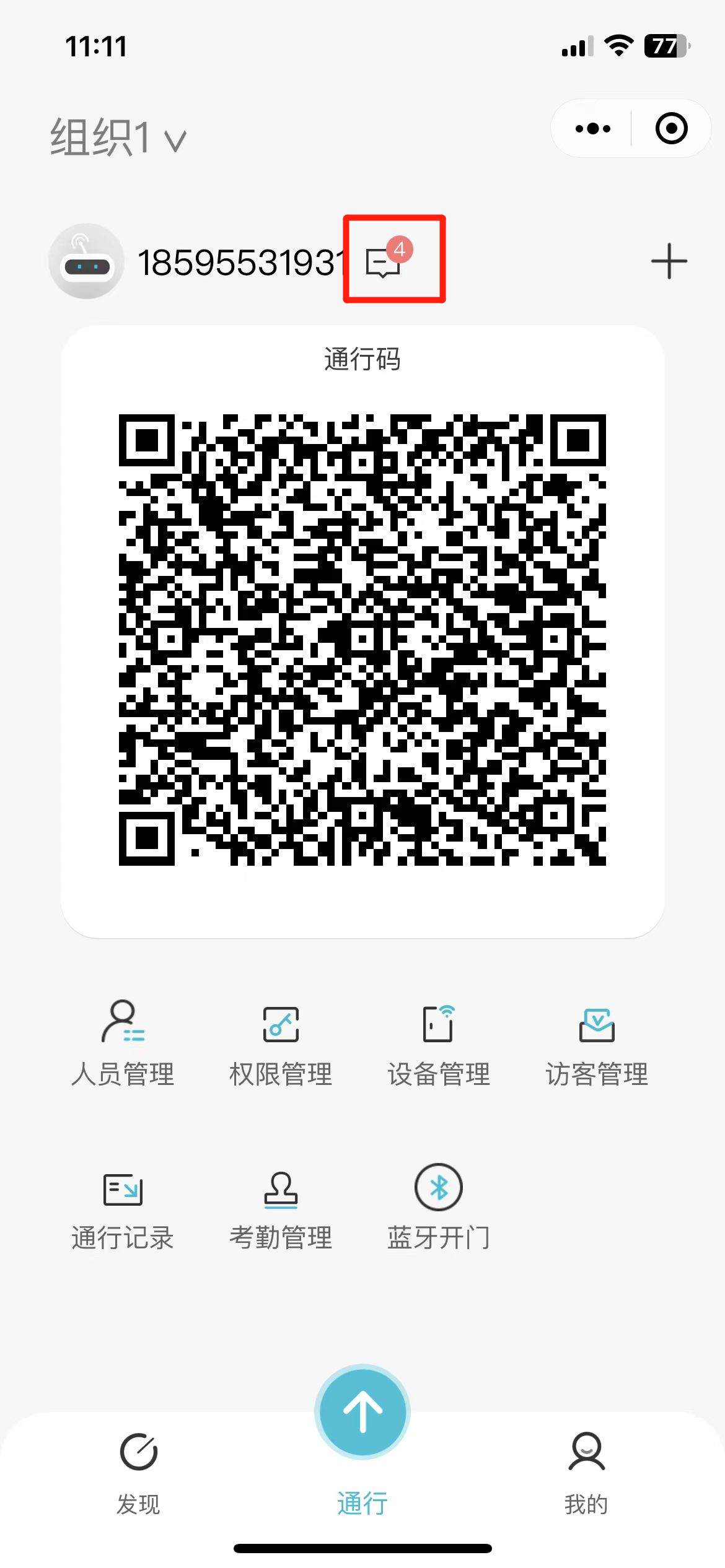The image size is (725, 1568).
Task: Open 访客管理
Action: tap(597, 1043)
